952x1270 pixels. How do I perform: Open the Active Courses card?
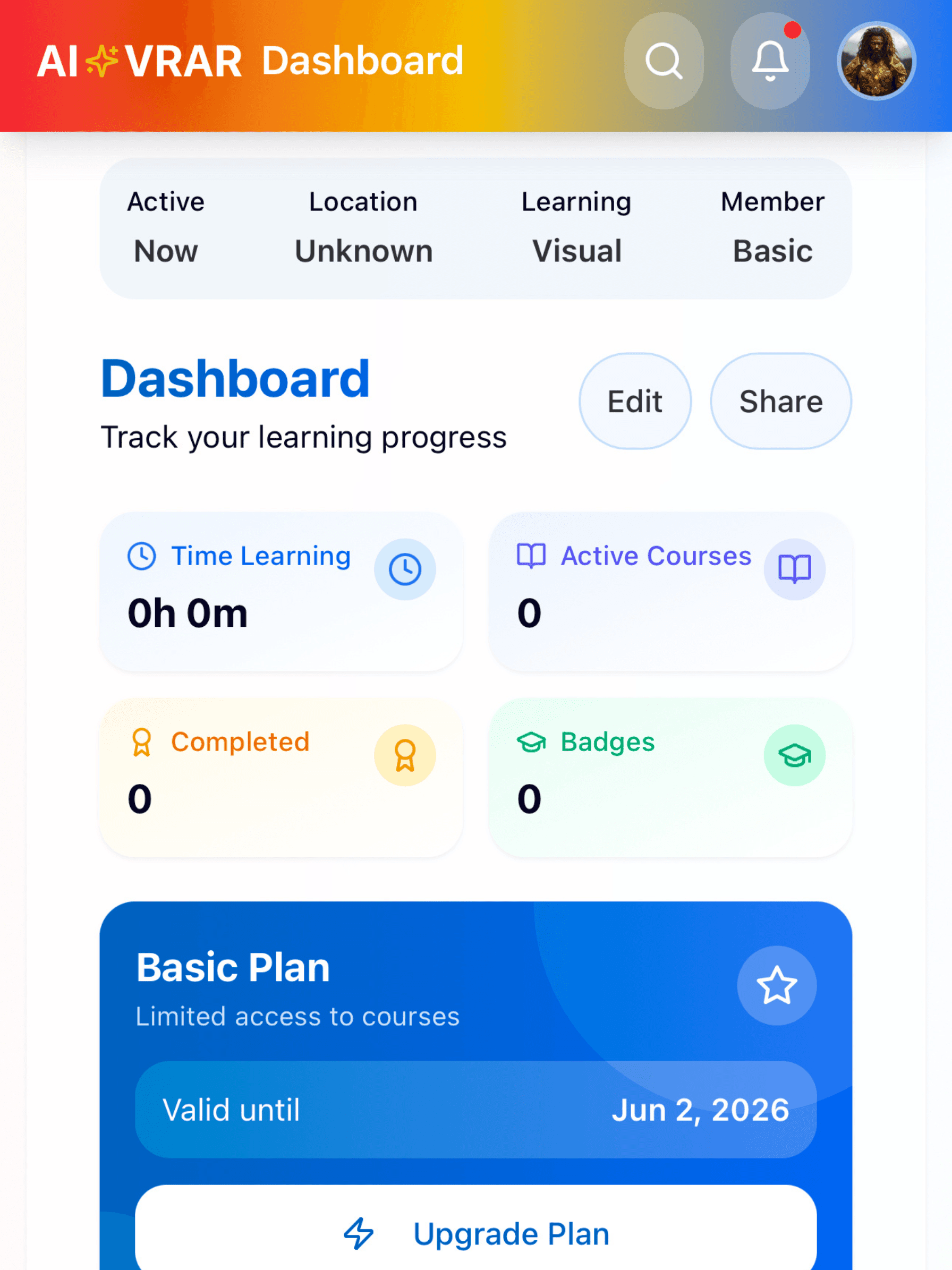[x=669, y=591]
